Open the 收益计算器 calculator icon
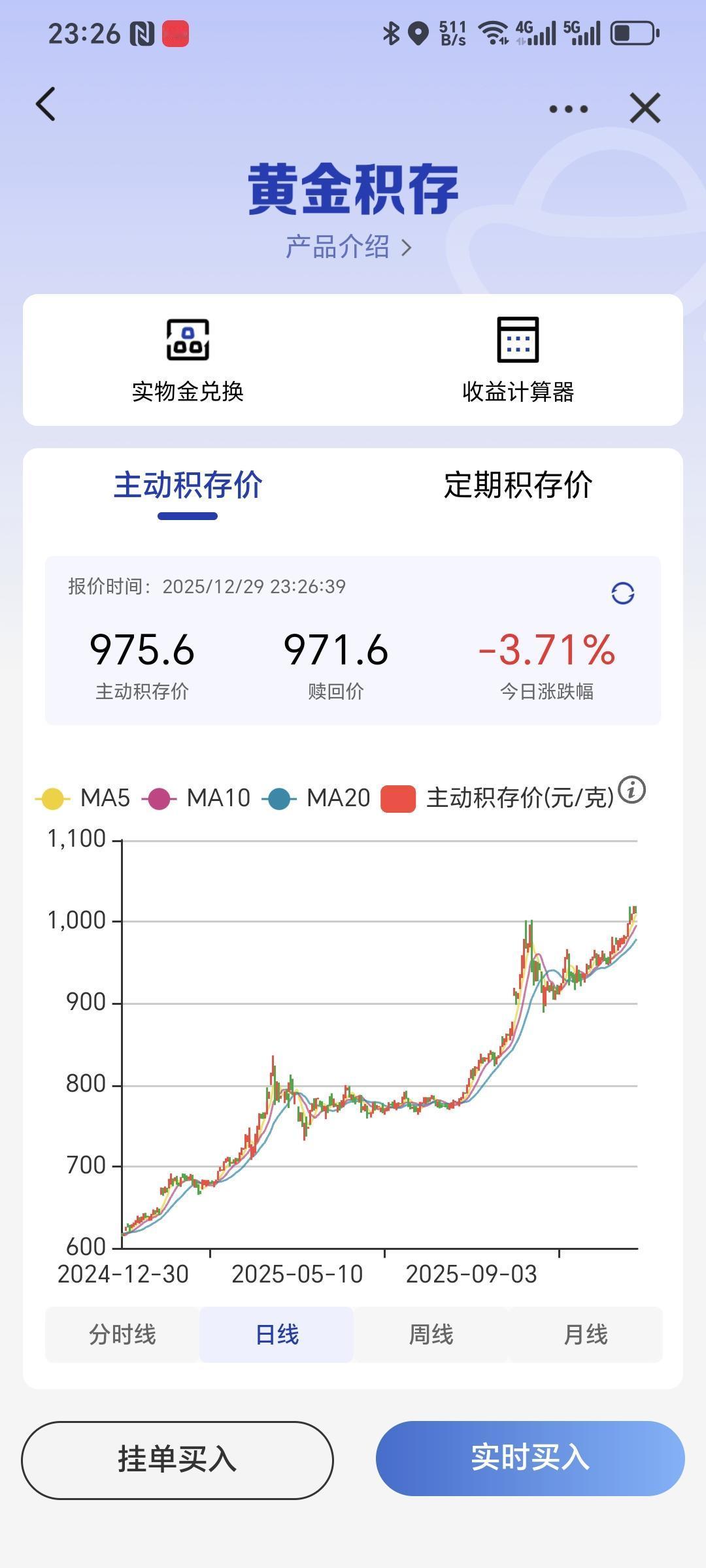Image resolution: width=706 pixels, height=1568 pixels. (x=518, y=340)
